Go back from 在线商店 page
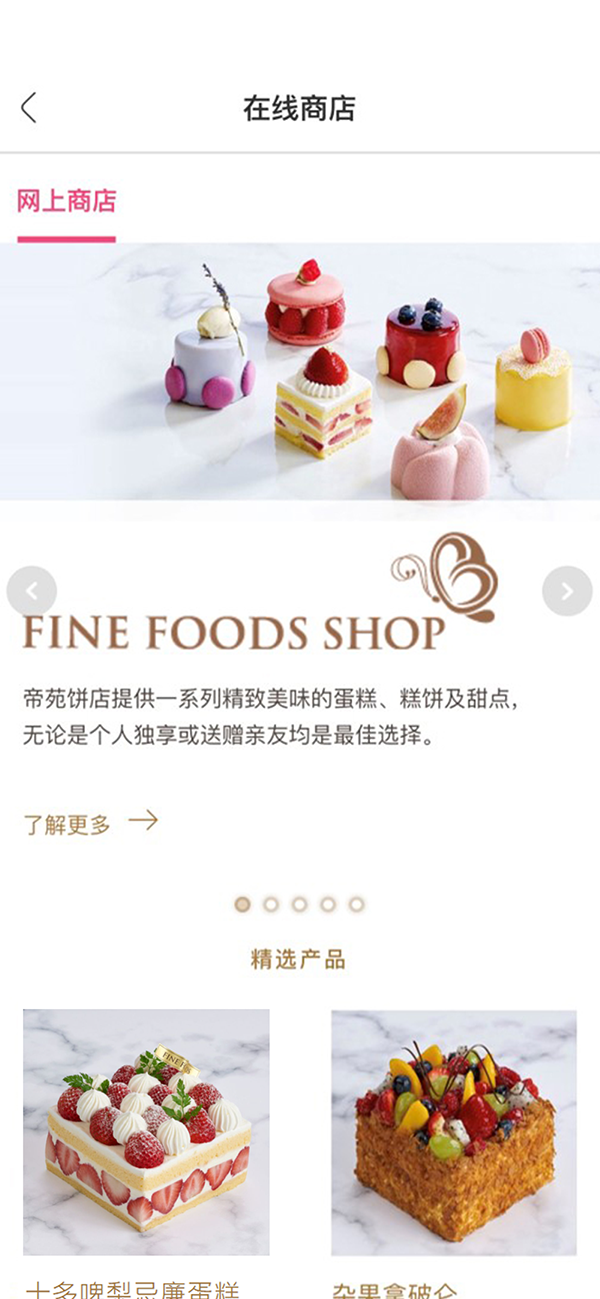 point(29,108)
